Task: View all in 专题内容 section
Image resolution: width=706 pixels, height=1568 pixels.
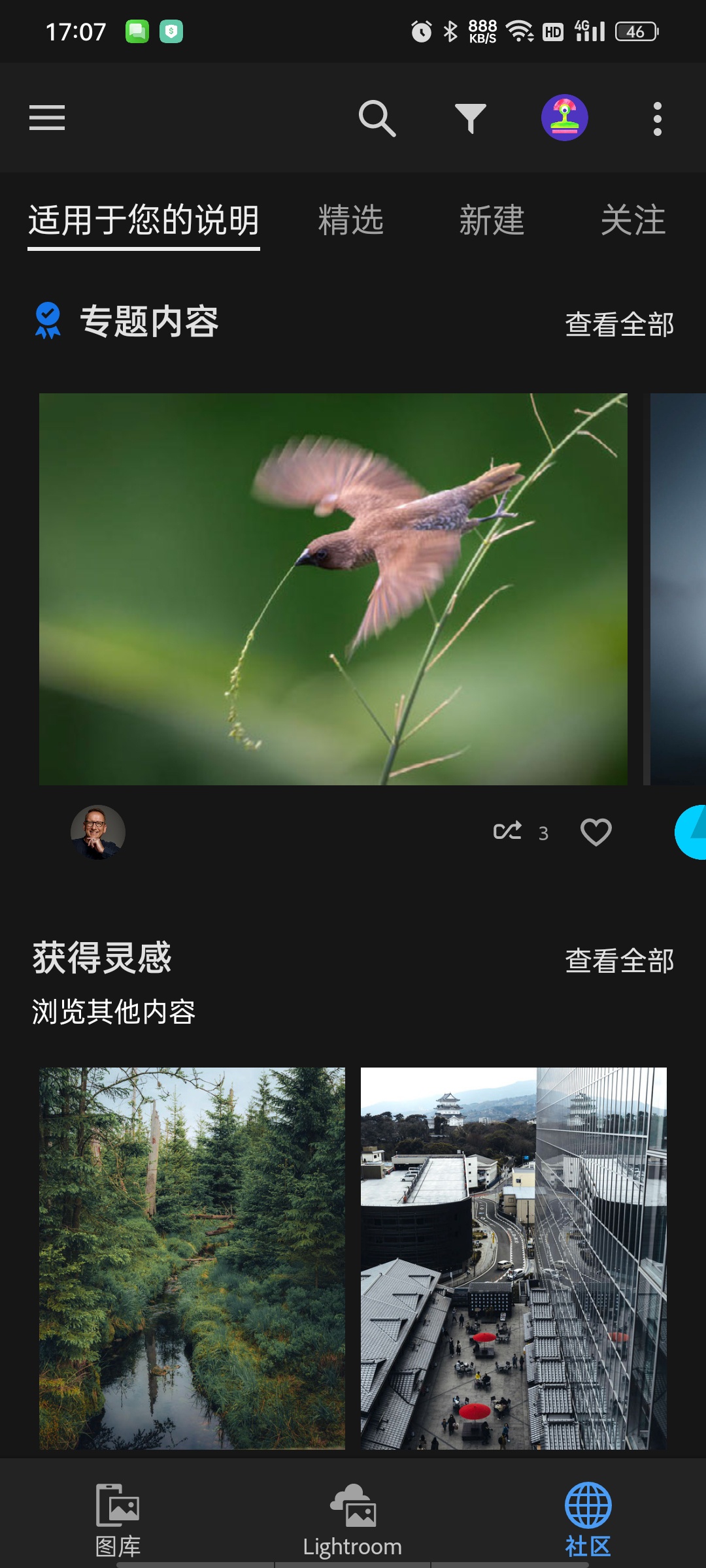Action: point(620,324)
